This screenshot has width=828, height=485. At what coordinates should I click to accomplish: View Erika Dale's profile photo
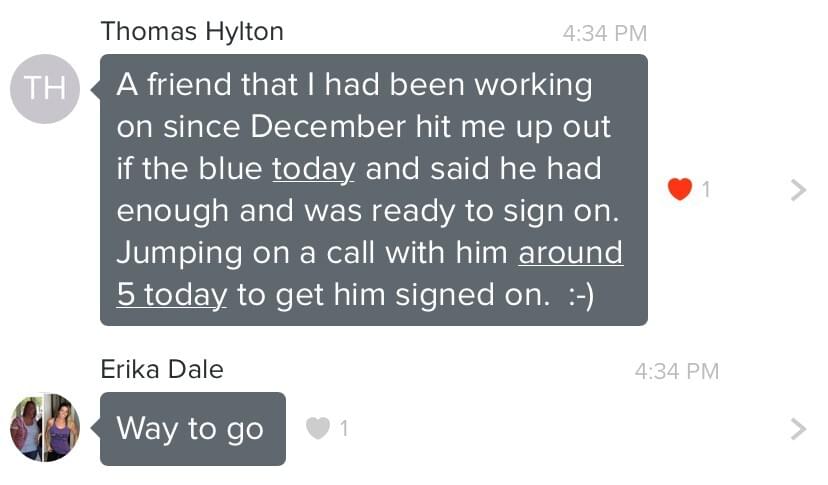click(45, 428)
